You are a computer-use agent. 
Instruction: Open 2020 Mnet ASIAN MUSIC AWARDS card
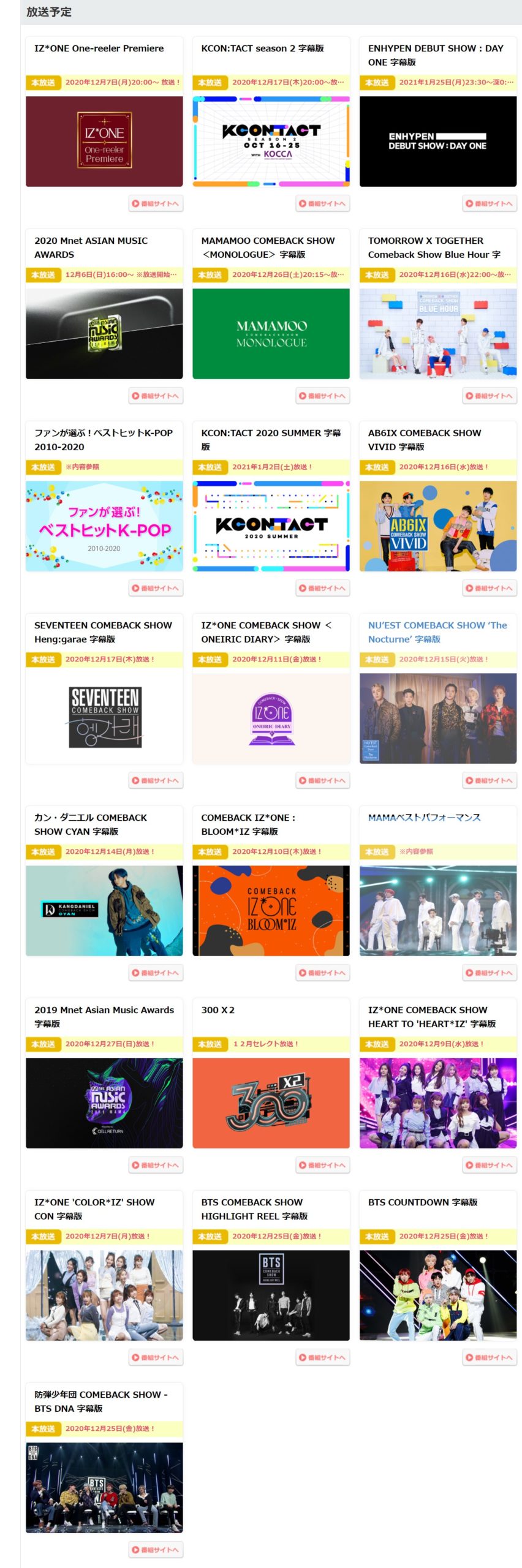pyautogui.click(x=104, y=334)
